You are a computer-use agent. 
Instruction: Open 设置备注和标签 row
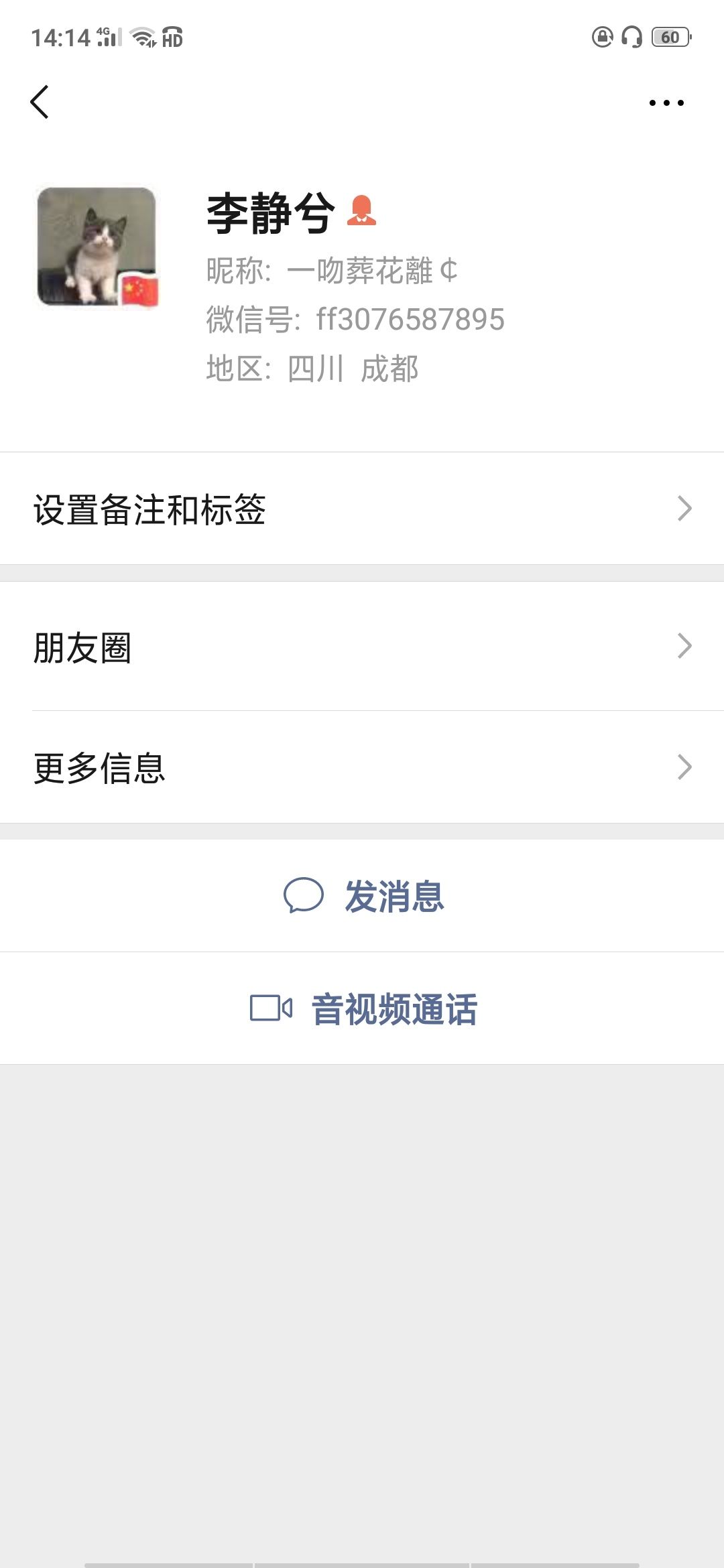tap(362, 509)
